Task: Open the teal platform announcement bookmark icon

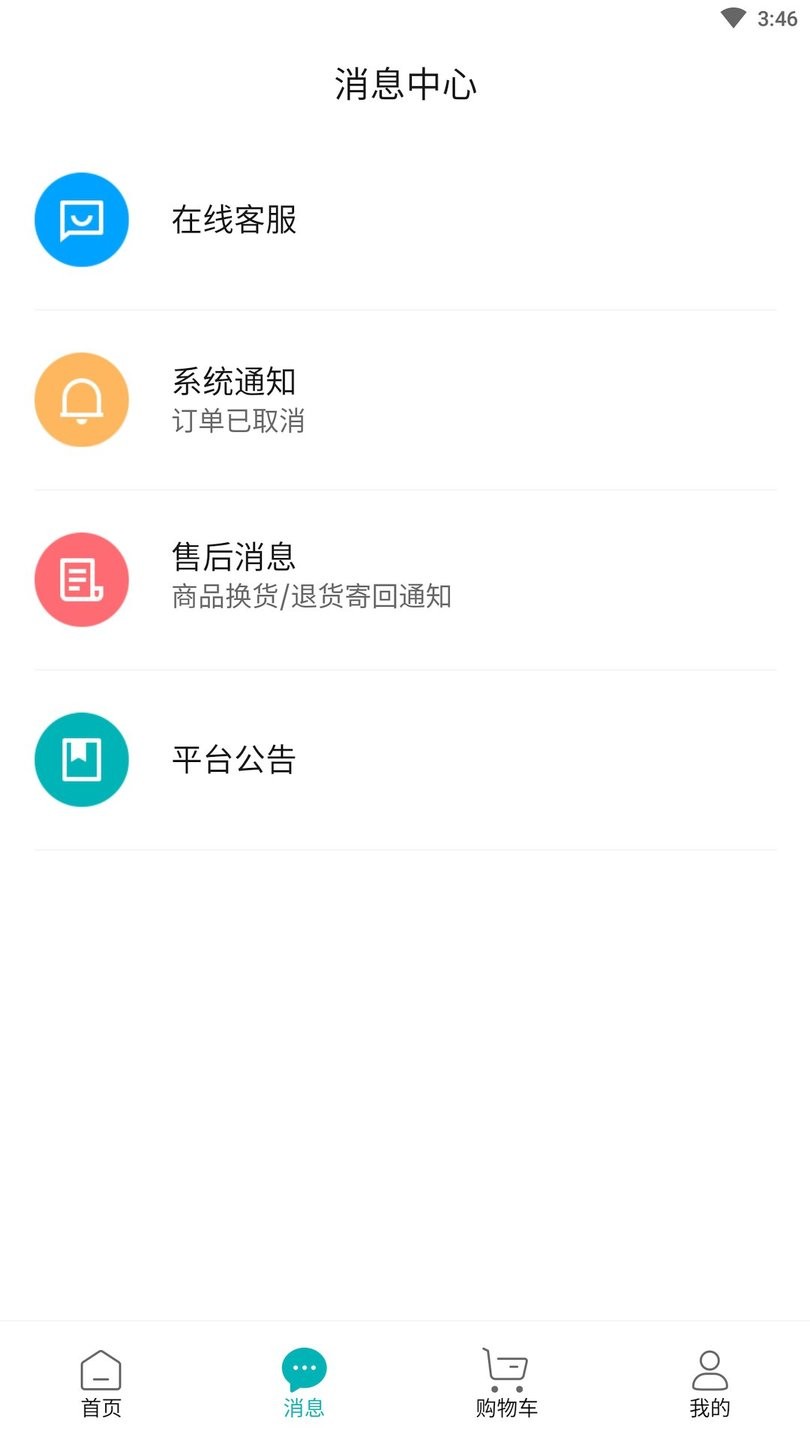Action: (81, 759)
